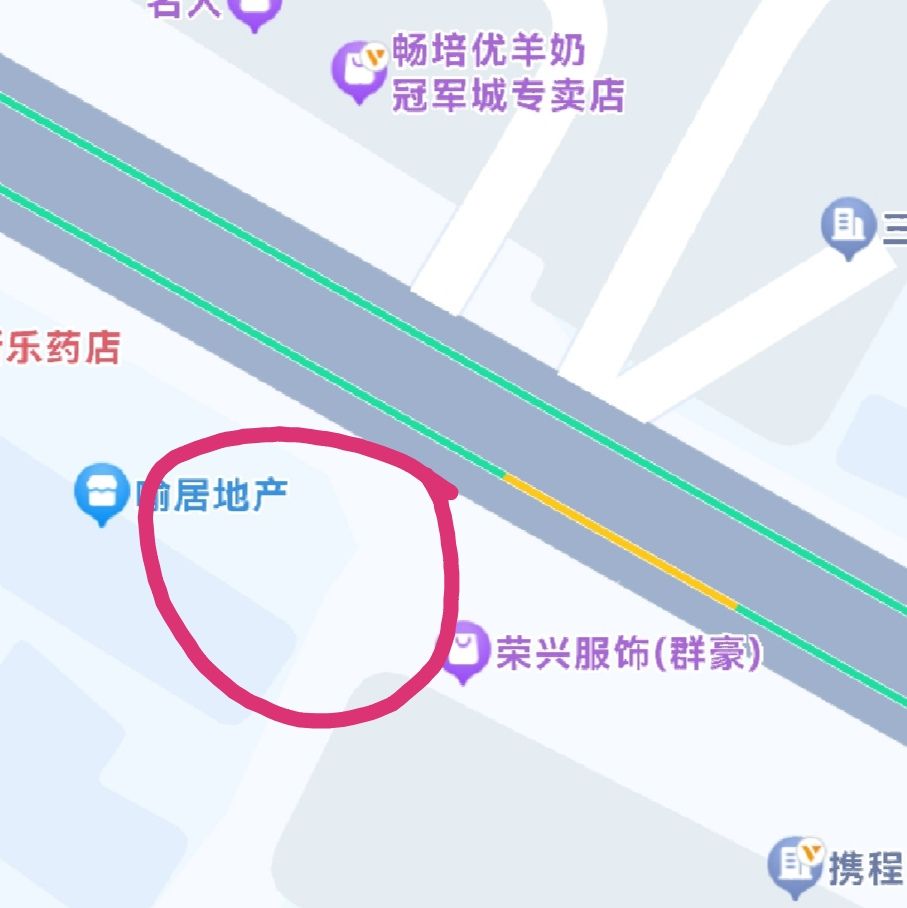This screenshot has height=908, width=907.
Task: Open the 畅培优羊奶冠军城专卖店 map marker
Action: coord(359,69)
